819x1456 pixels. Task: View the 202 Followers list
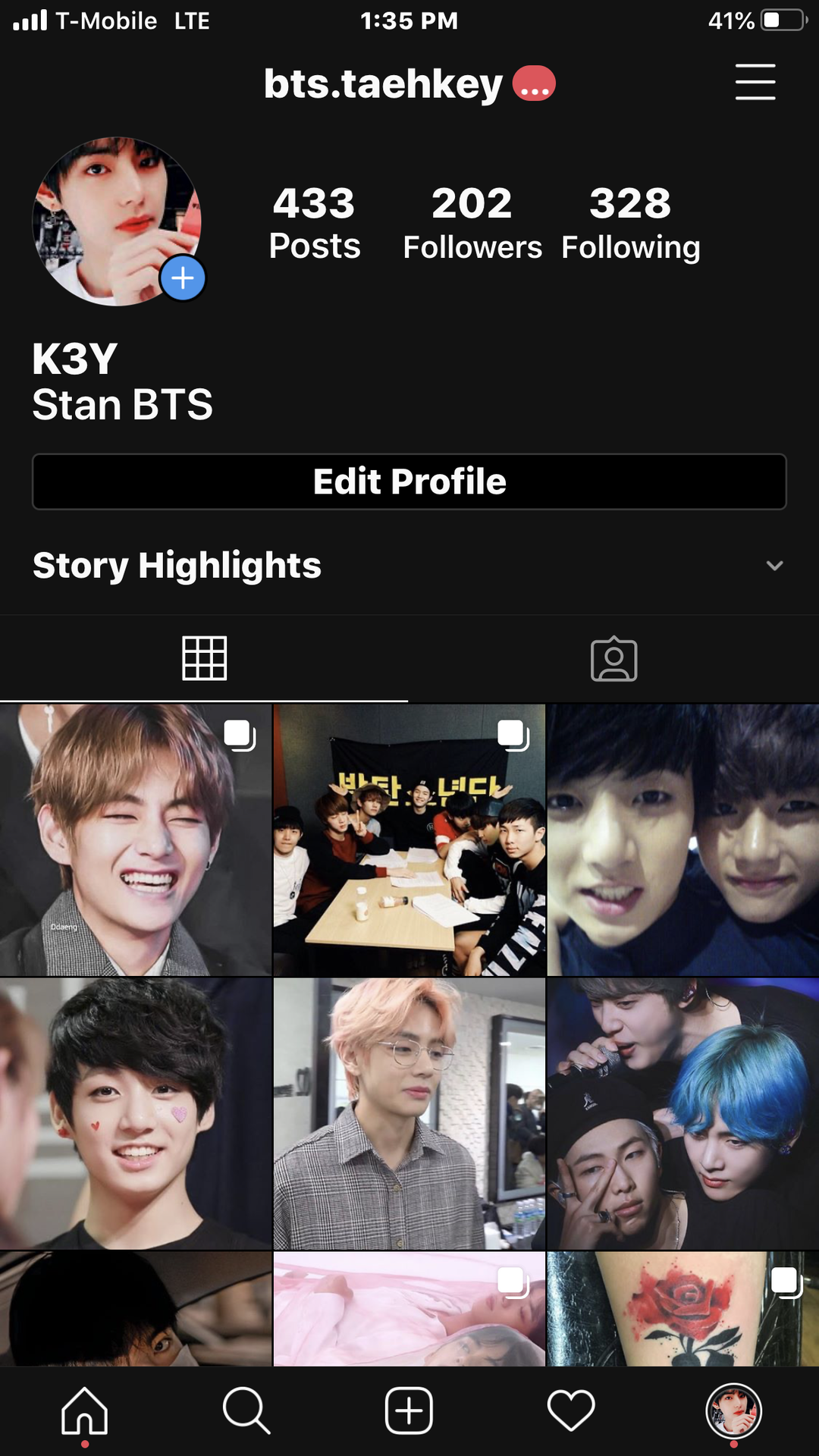472,223
